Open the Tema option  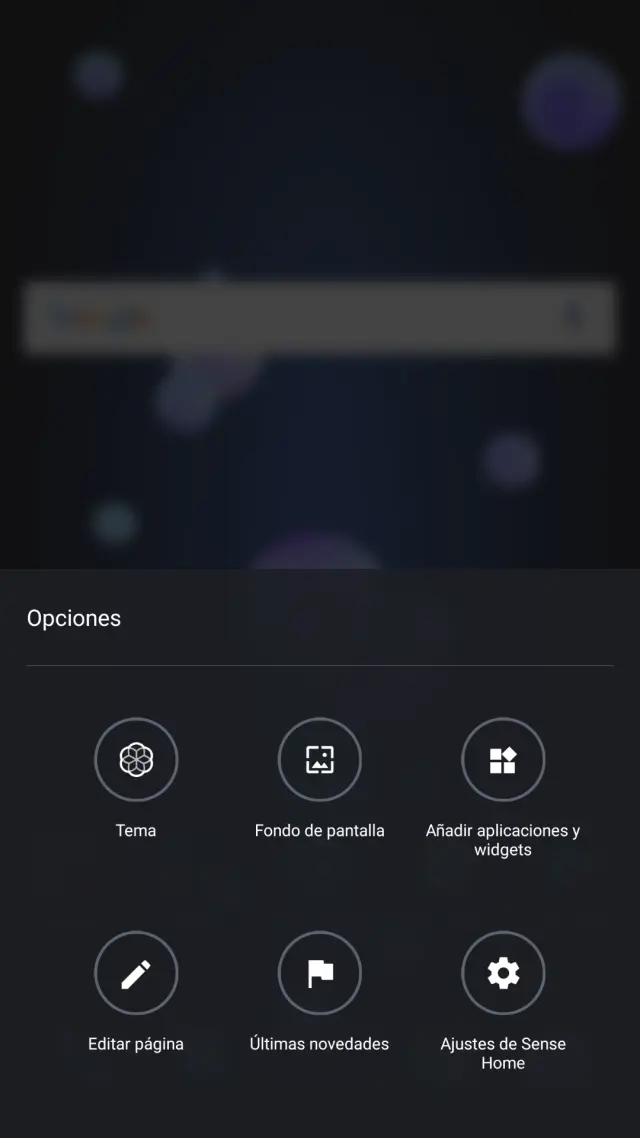tap(136, 760)
